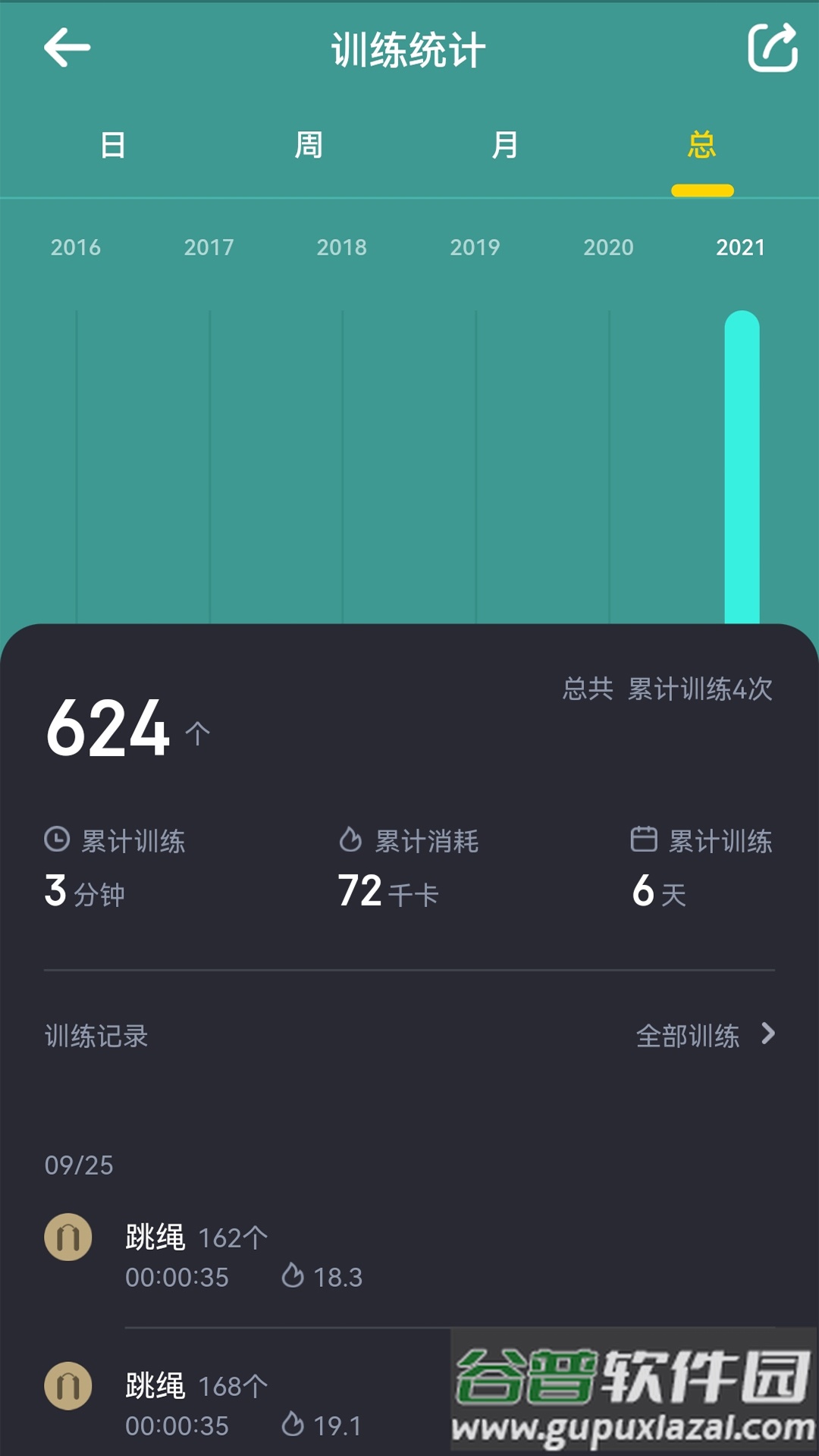
Task: Open the 跳绳 162个 record details
Action: [x=227, y=1255]
